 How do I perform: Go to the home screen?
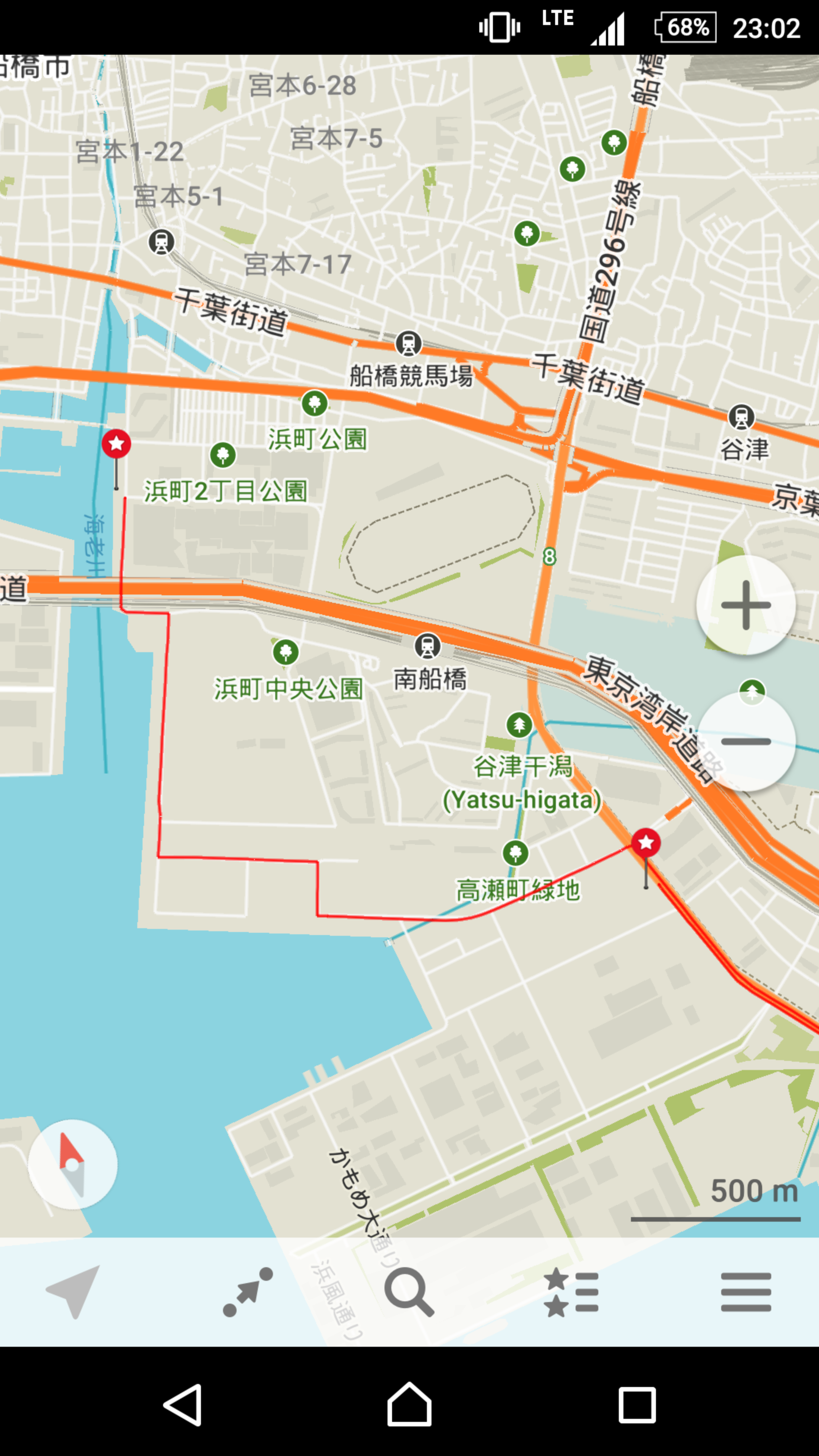click(409, 1404)
